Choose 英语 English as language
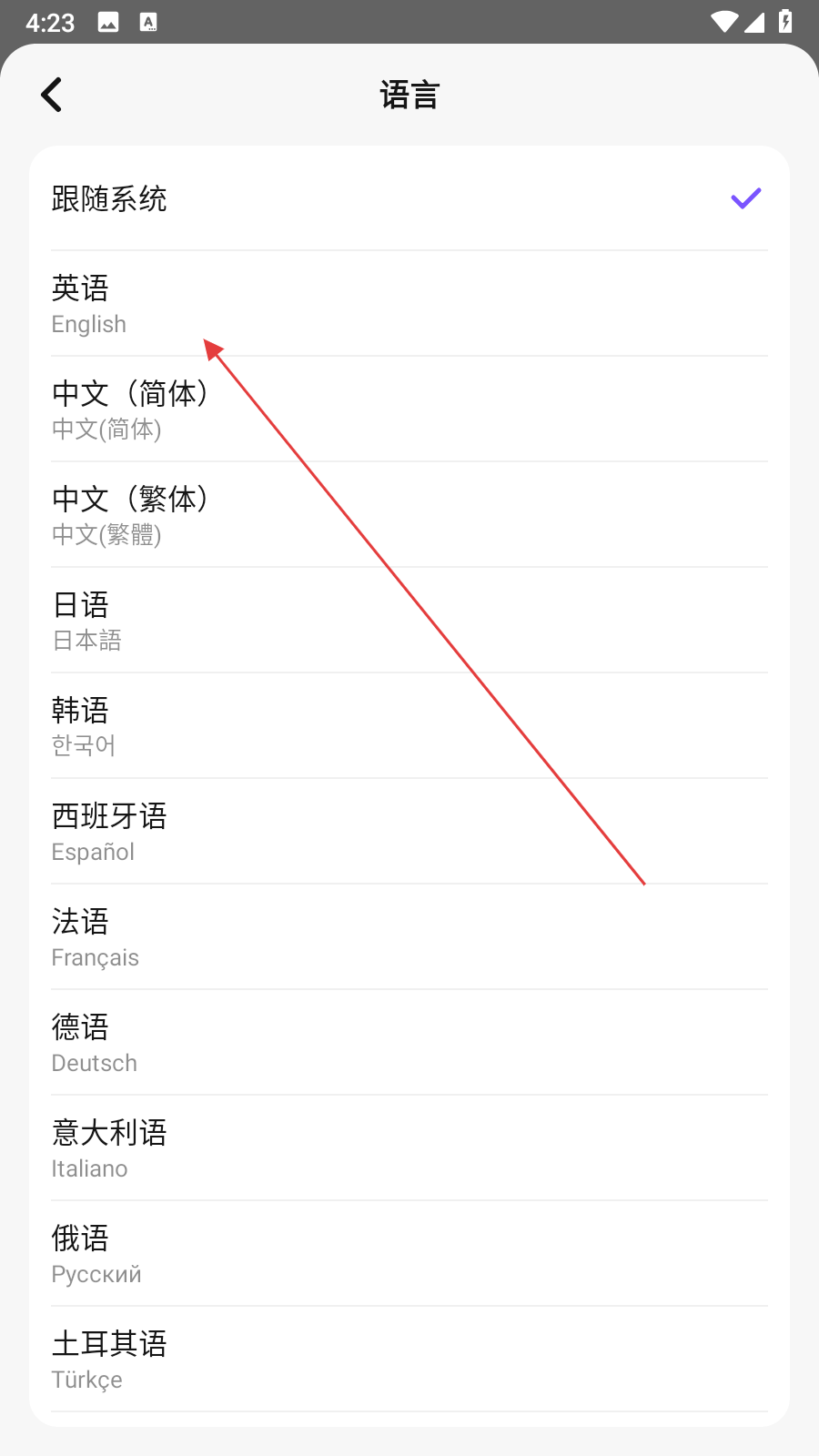This screenshot has width=819, height=1456. click(x=409, y=304)
